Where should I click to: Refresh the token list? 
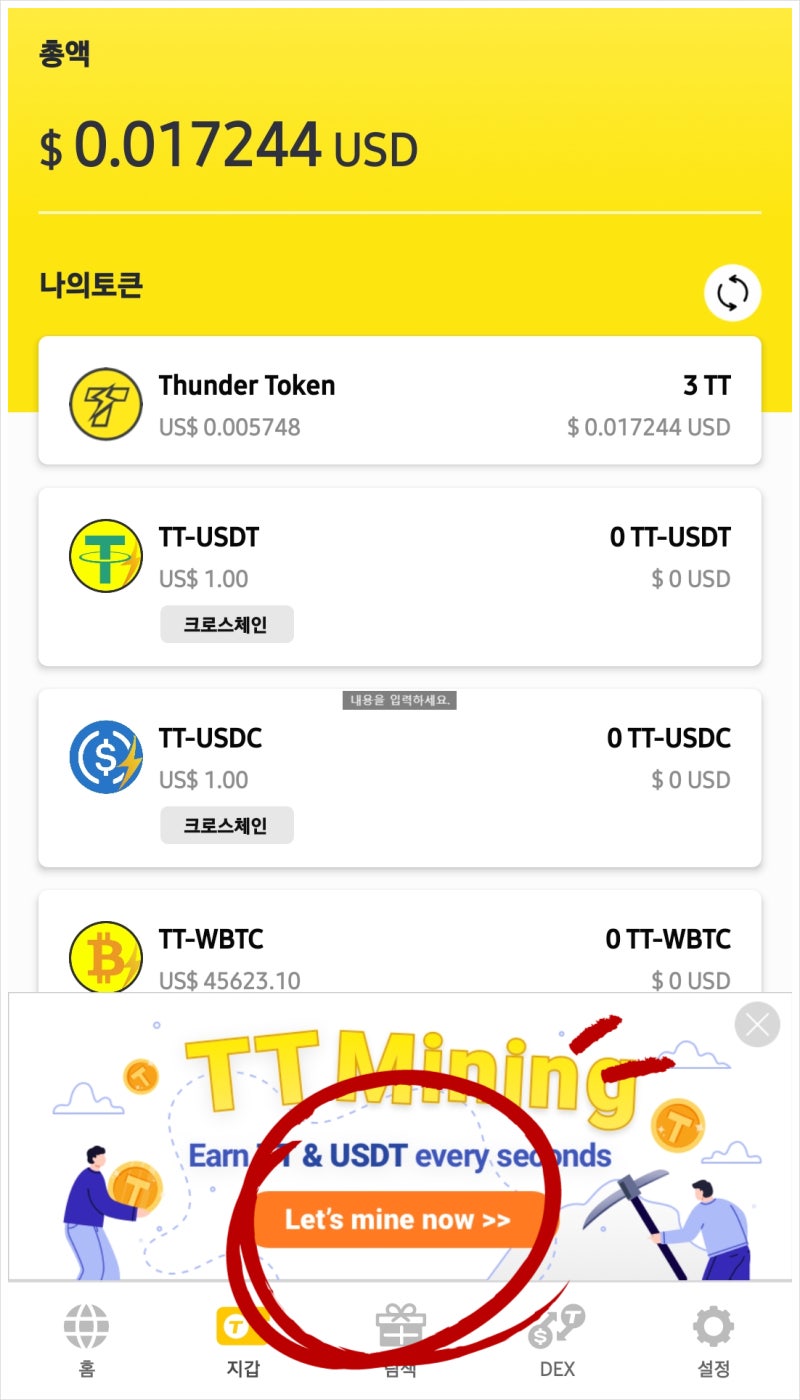point(732,294)
